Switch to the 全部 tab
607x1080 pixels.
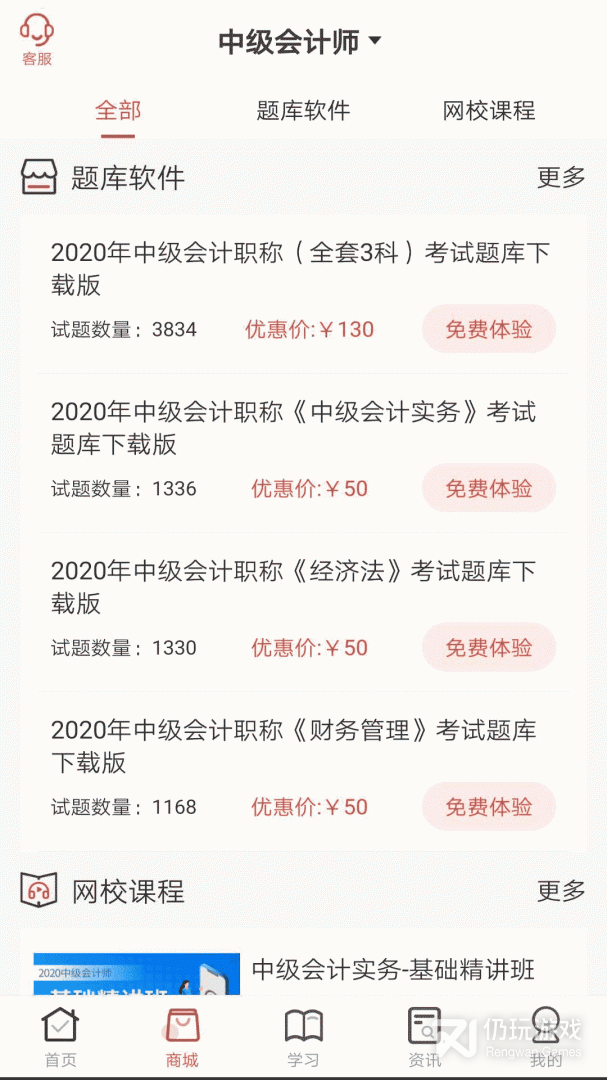click(x=118, y=111)
